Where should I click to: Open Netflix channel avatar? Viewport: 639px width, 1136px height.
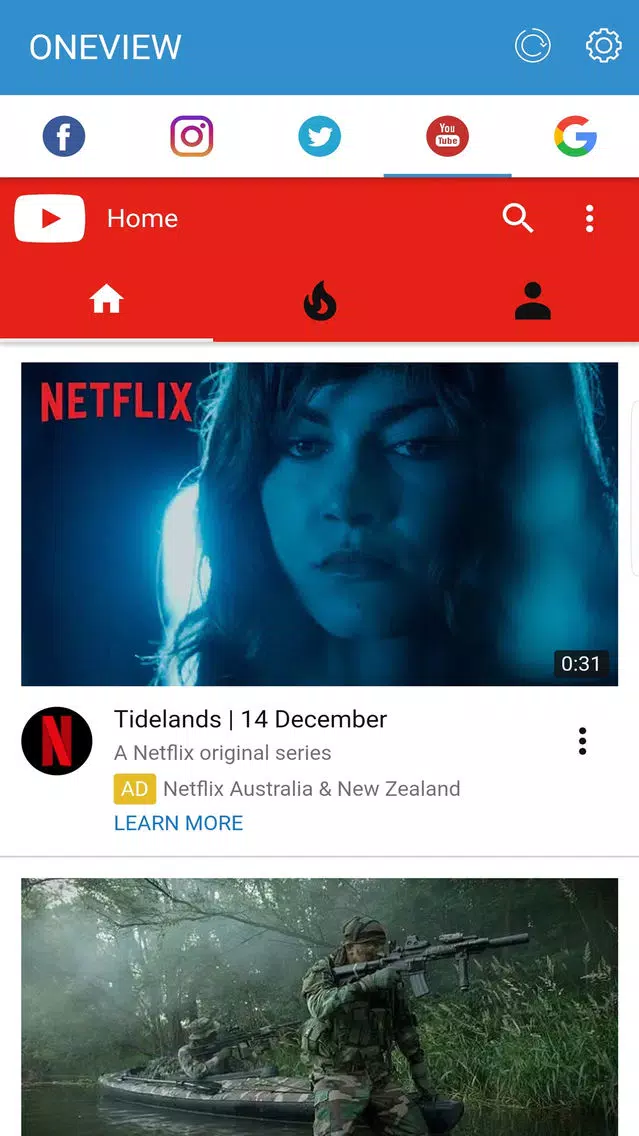(57, 741)
